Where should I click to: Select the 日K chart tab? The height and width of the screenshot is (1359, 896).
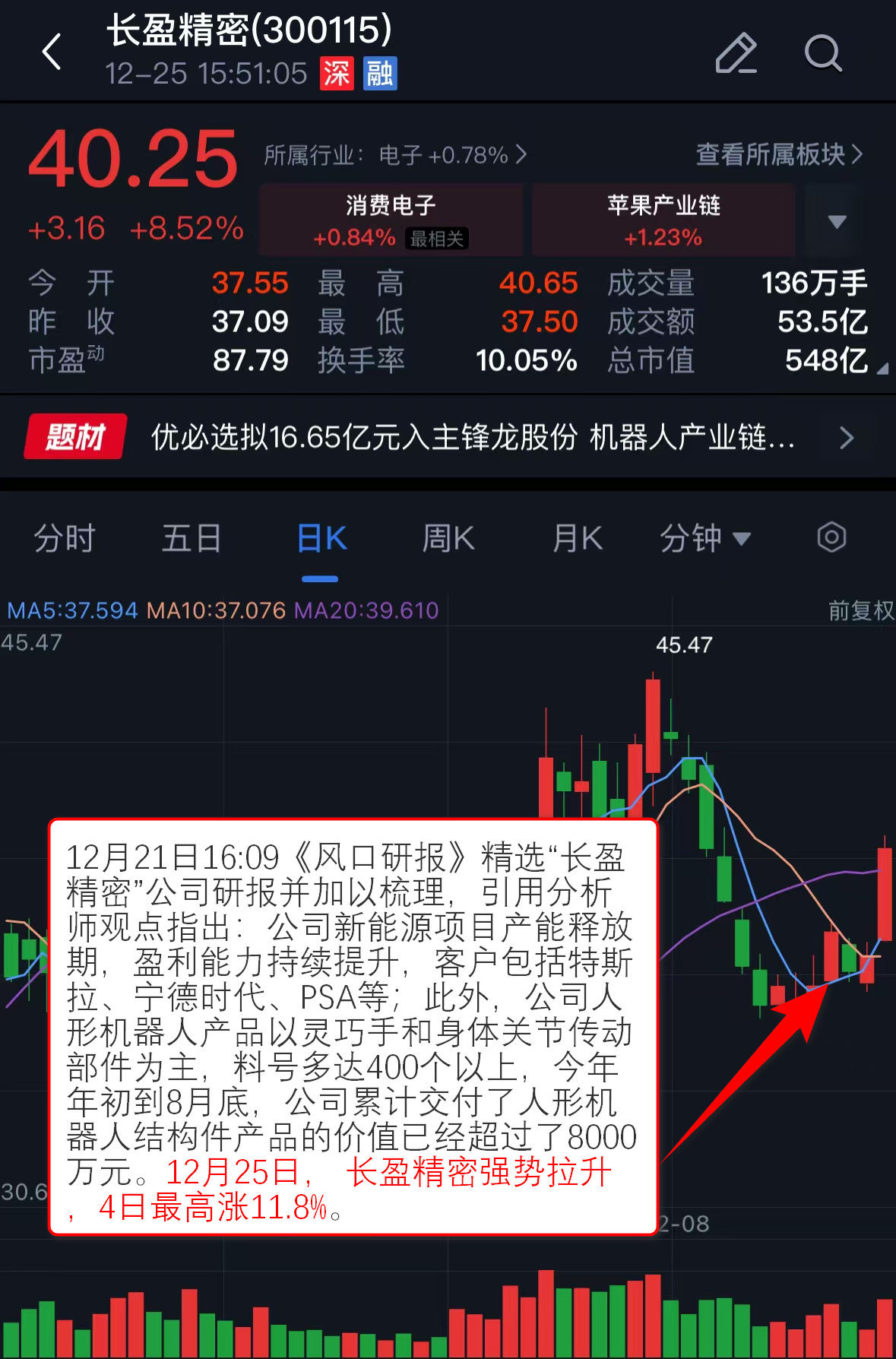321,539
